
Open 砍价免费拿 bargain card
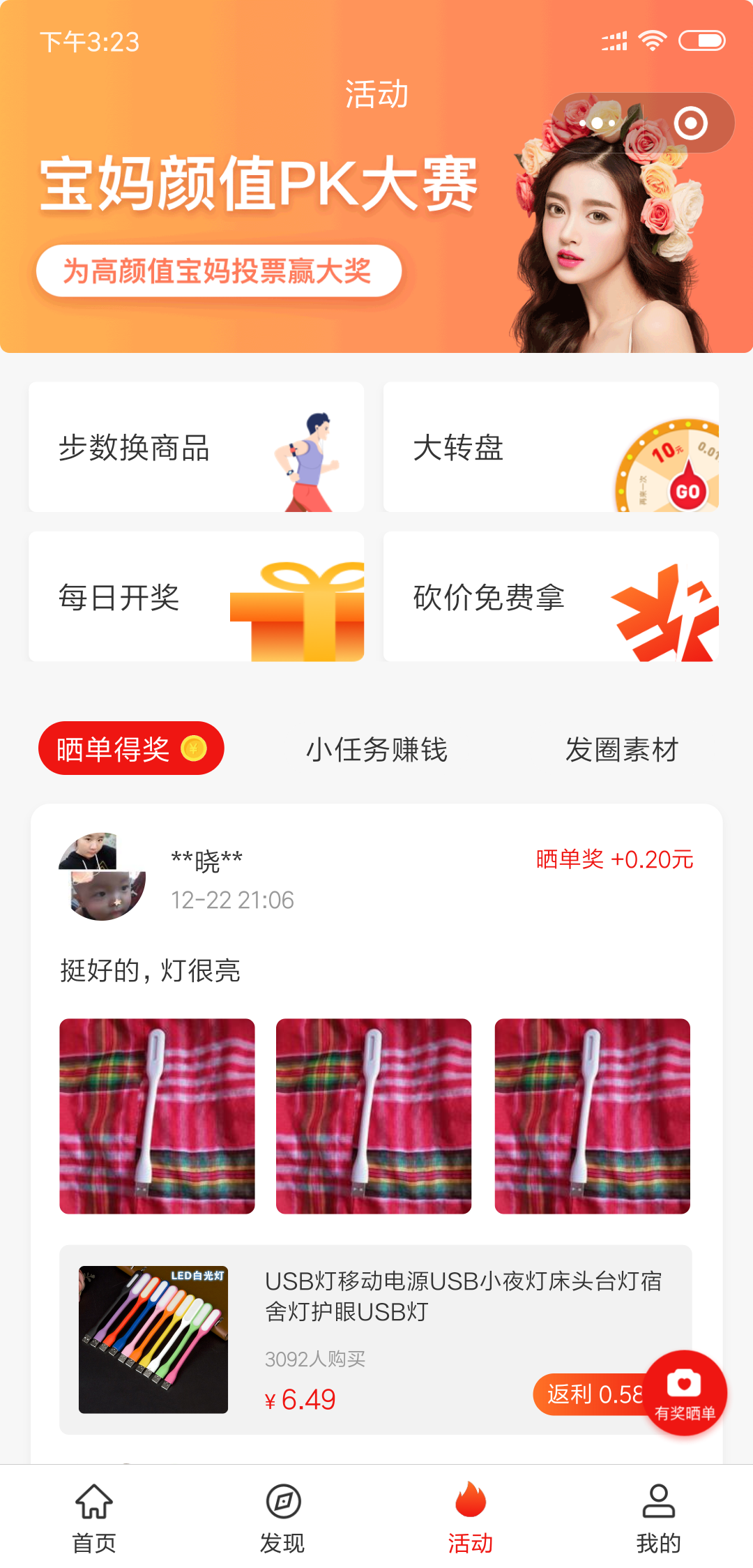pos(551,596)
